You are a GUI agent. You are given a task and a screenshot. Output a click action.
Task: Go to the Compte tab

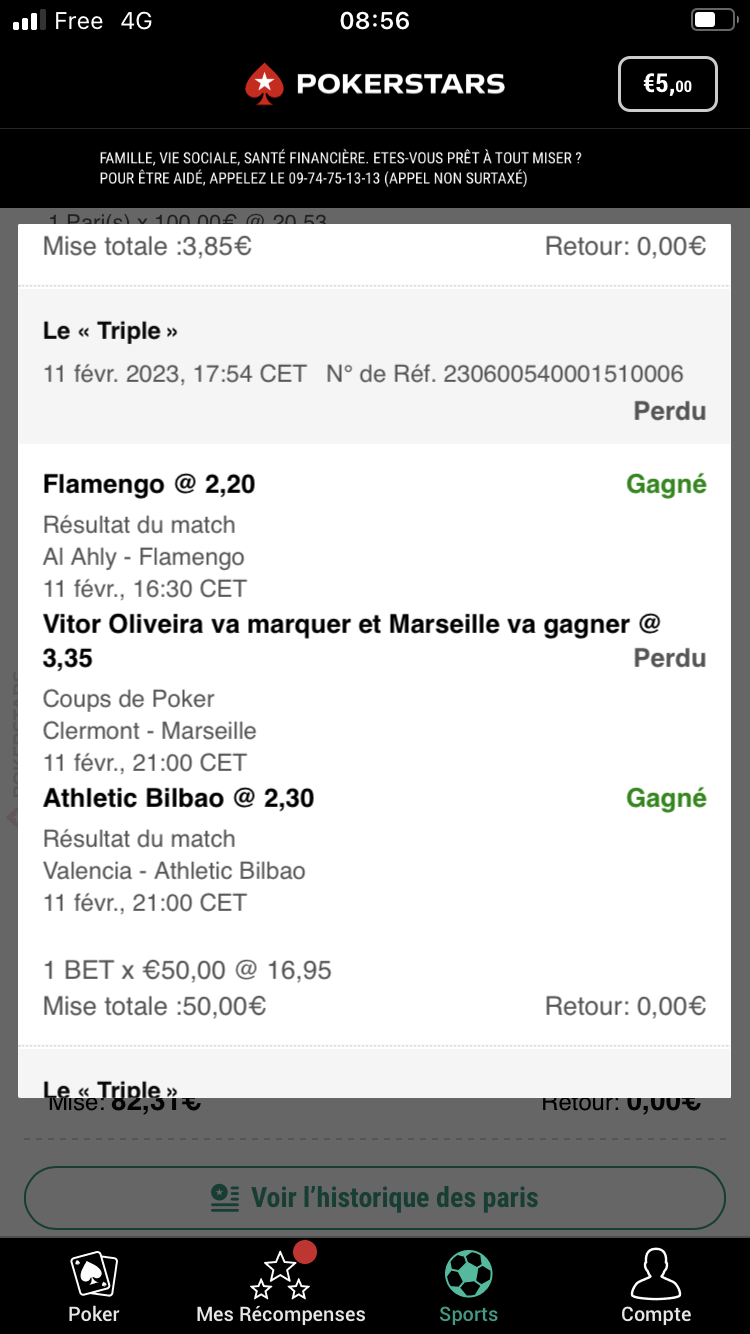coord(656,1287)
